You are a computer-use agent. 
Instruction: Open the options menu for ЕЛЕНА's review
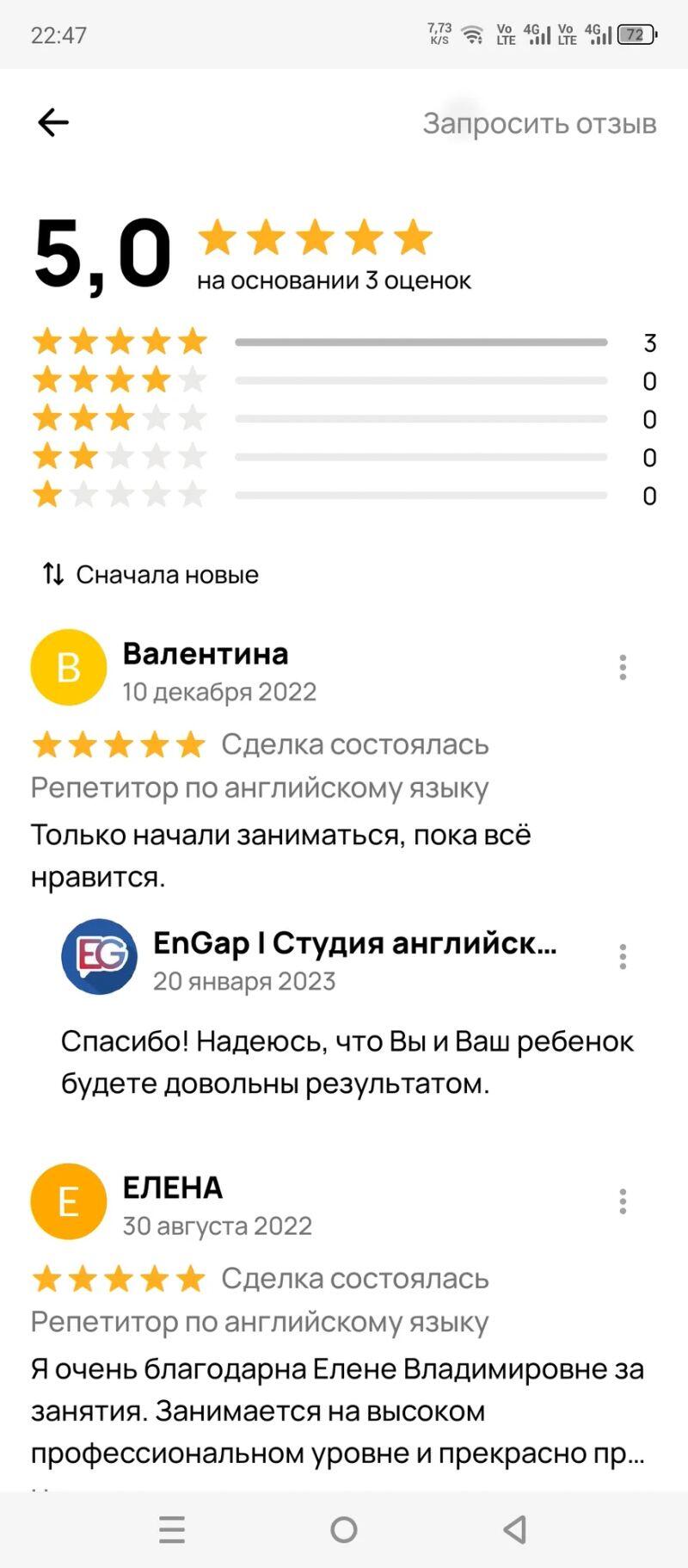(623, 1201)
